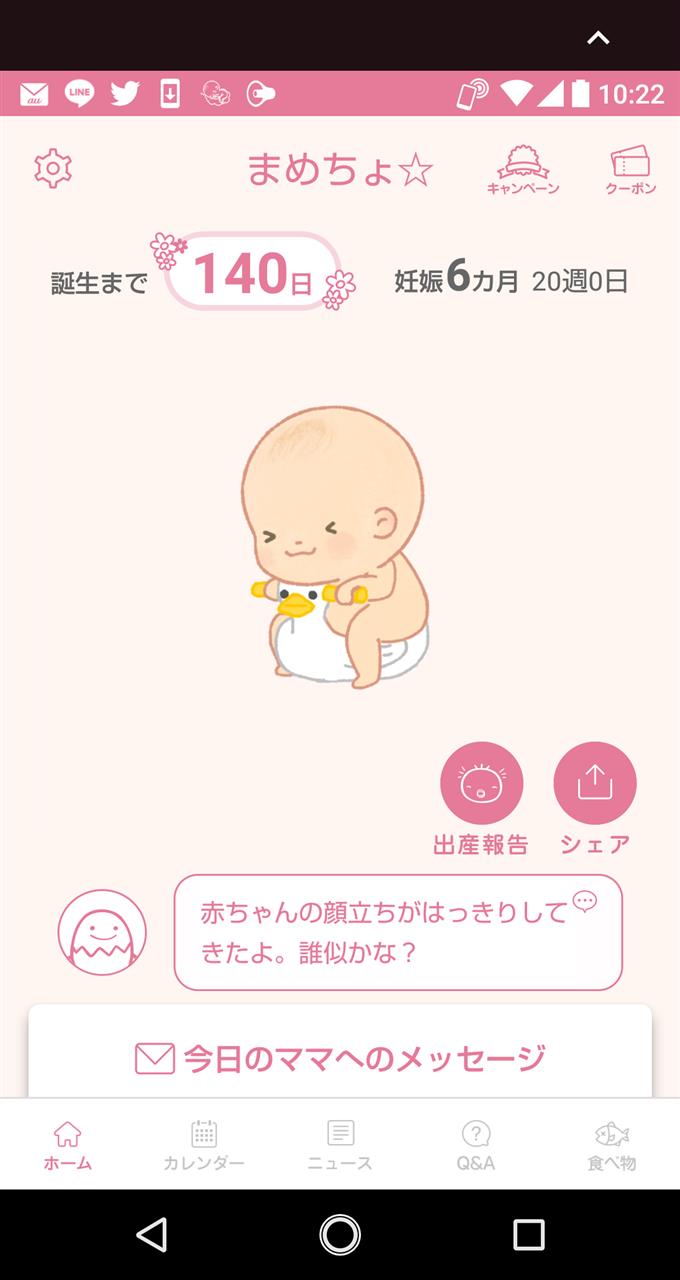Tap the 出産報告 birth report button
The width and height of the screenshot is (680, 1280).
(x=481, y=799)
